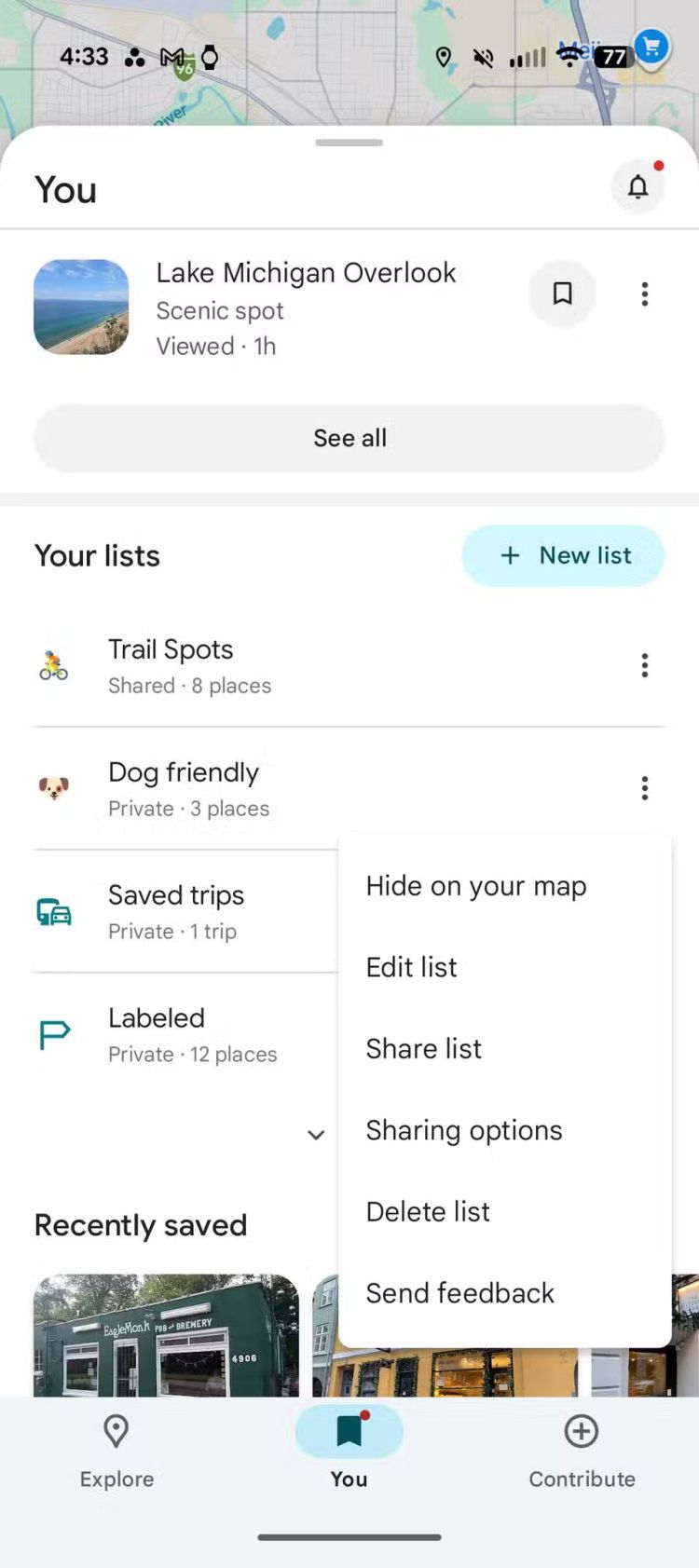Switch to the Explore tab
Viewport: 699px width, 1568px height.
click(116, 1449)
